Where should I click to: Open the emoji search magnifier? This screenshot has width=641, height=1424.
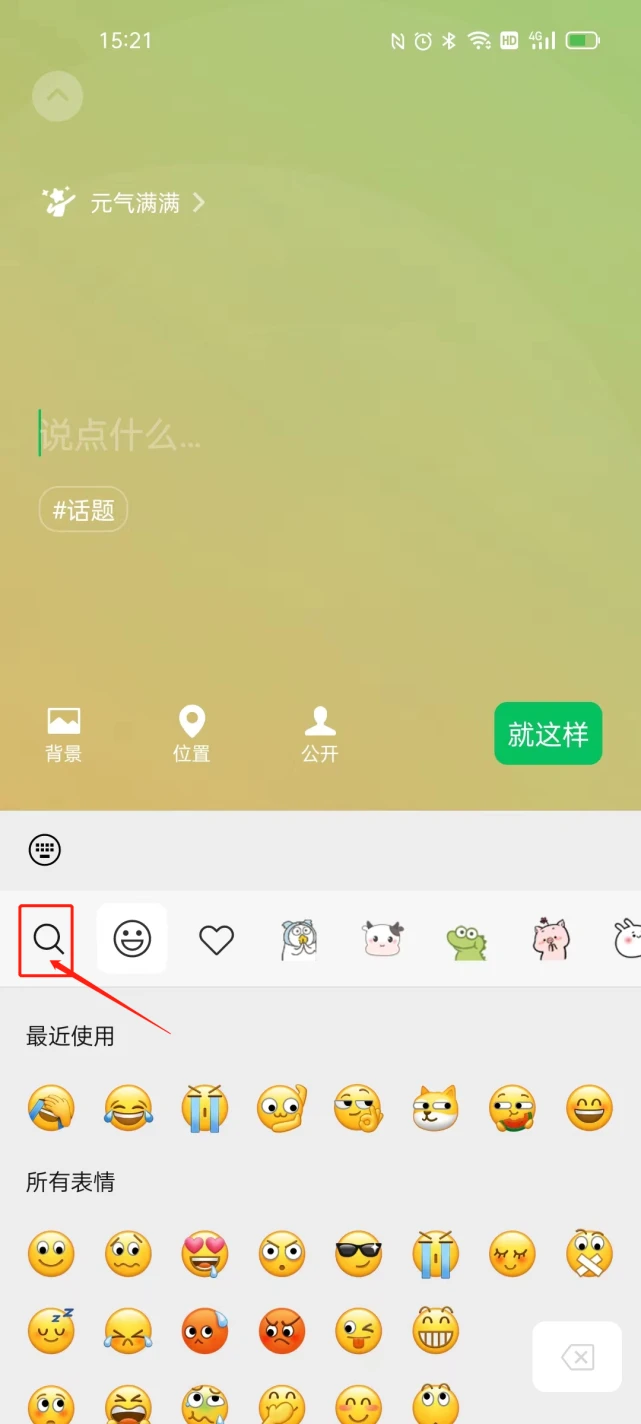pos(48,939)
